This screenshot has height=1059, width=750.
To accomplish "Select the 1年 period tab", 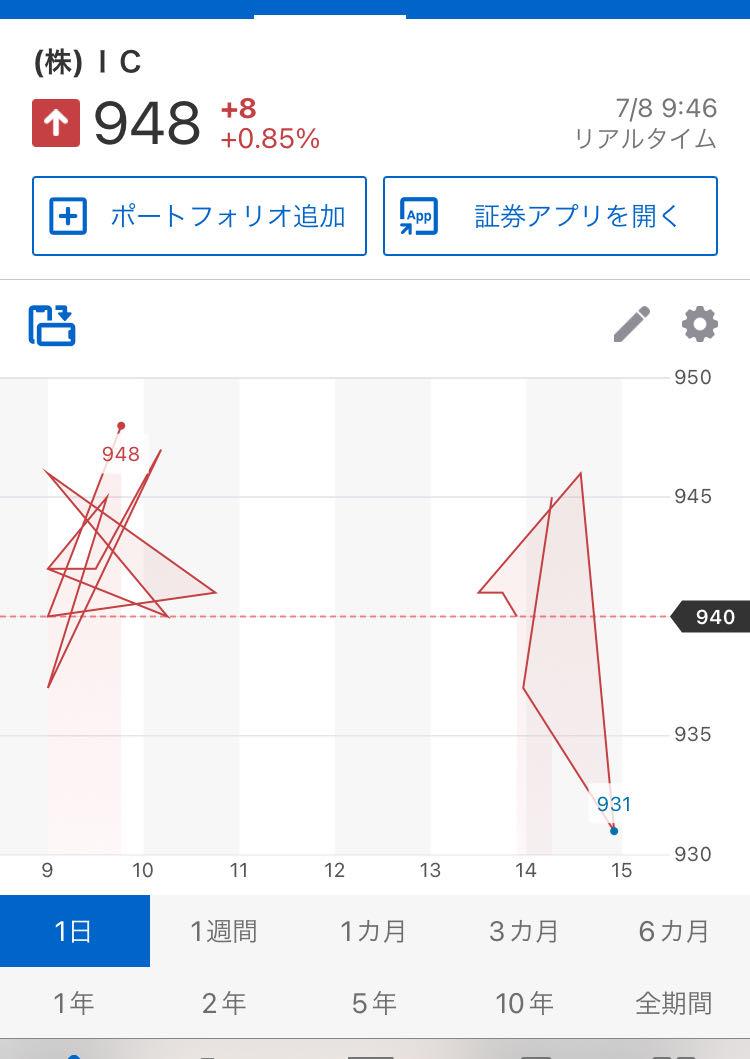I will tap(75, 1002).
